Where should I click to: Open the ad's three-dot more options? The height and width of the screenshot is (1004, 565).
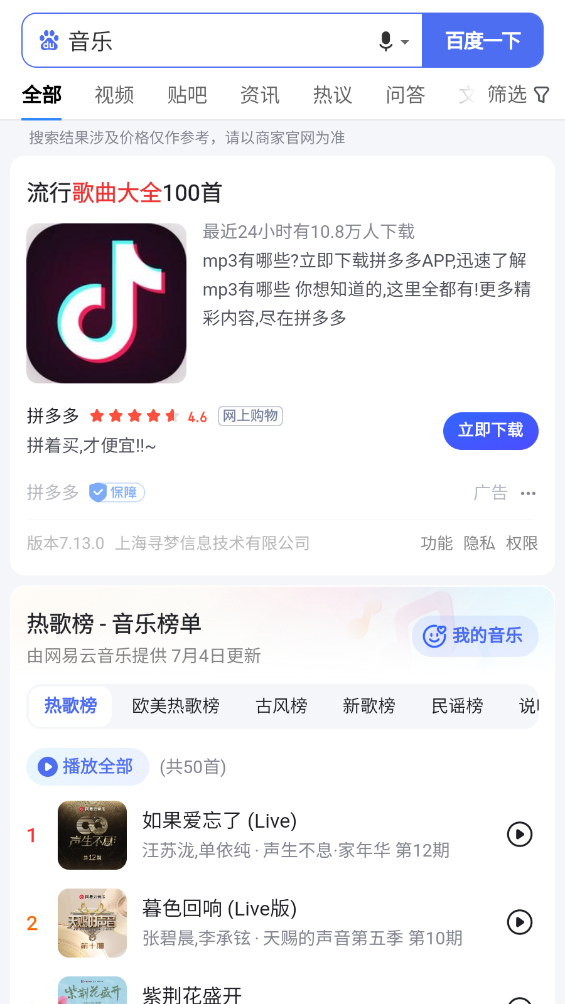click(528, 493)
